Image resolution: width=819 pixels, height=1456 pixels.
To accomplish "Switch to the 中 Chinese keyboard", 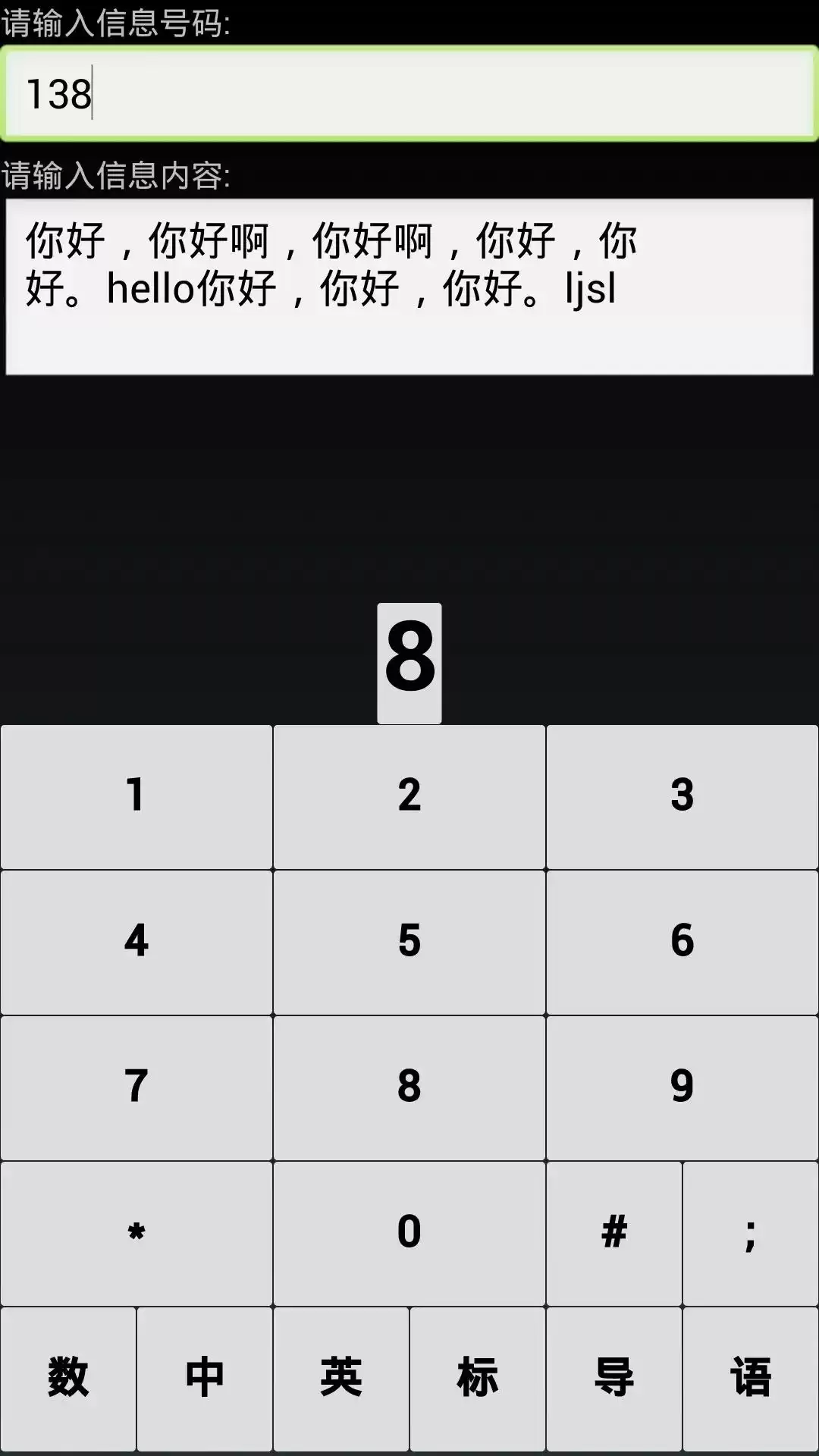I will tap(205, 1378).
